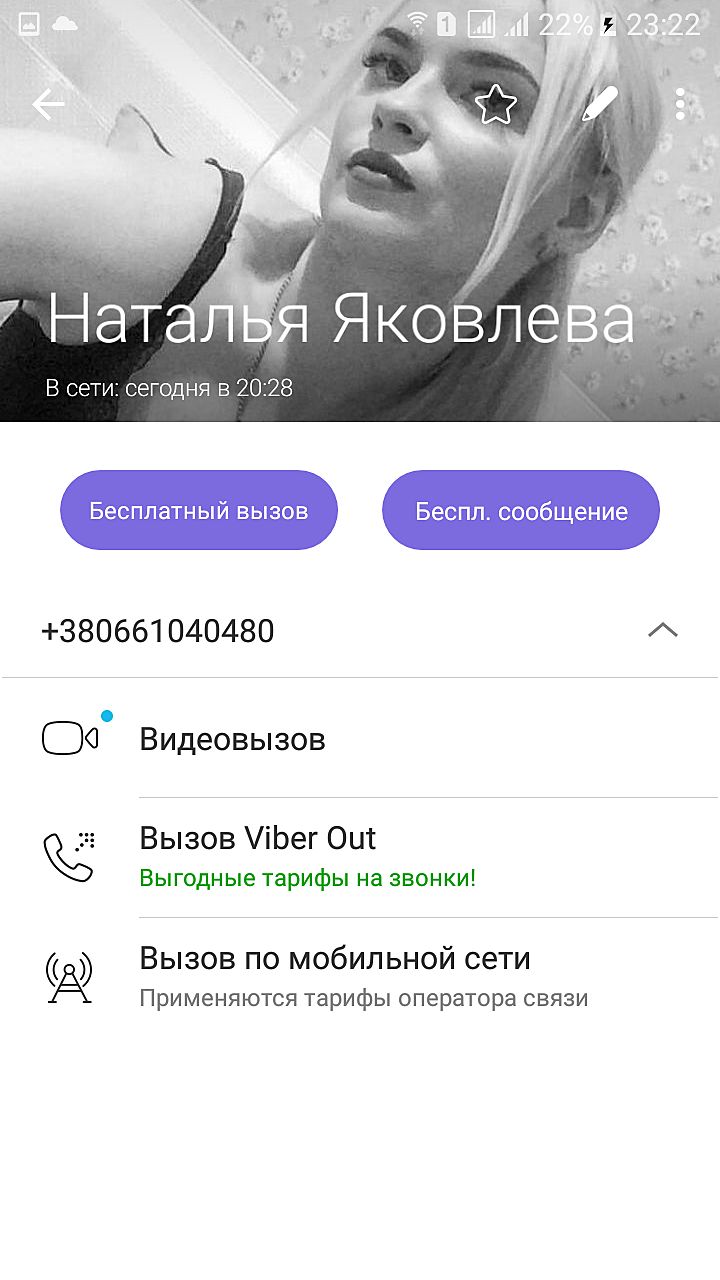Edit contact with the pencil icon
The image size is (720, 1280).
click(x=600, y=104)
